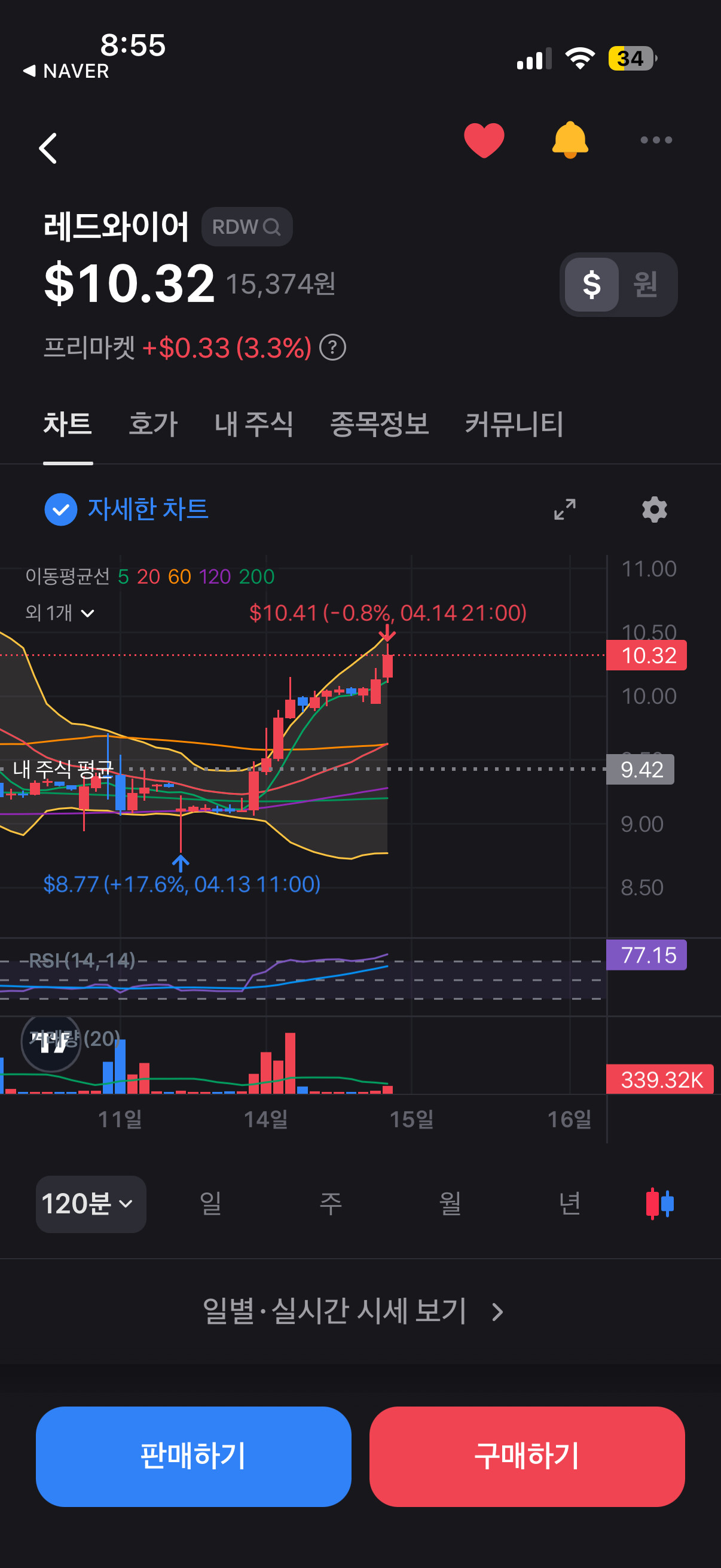Open 일별·실시간 시세 보기

tap(353, 1311)
